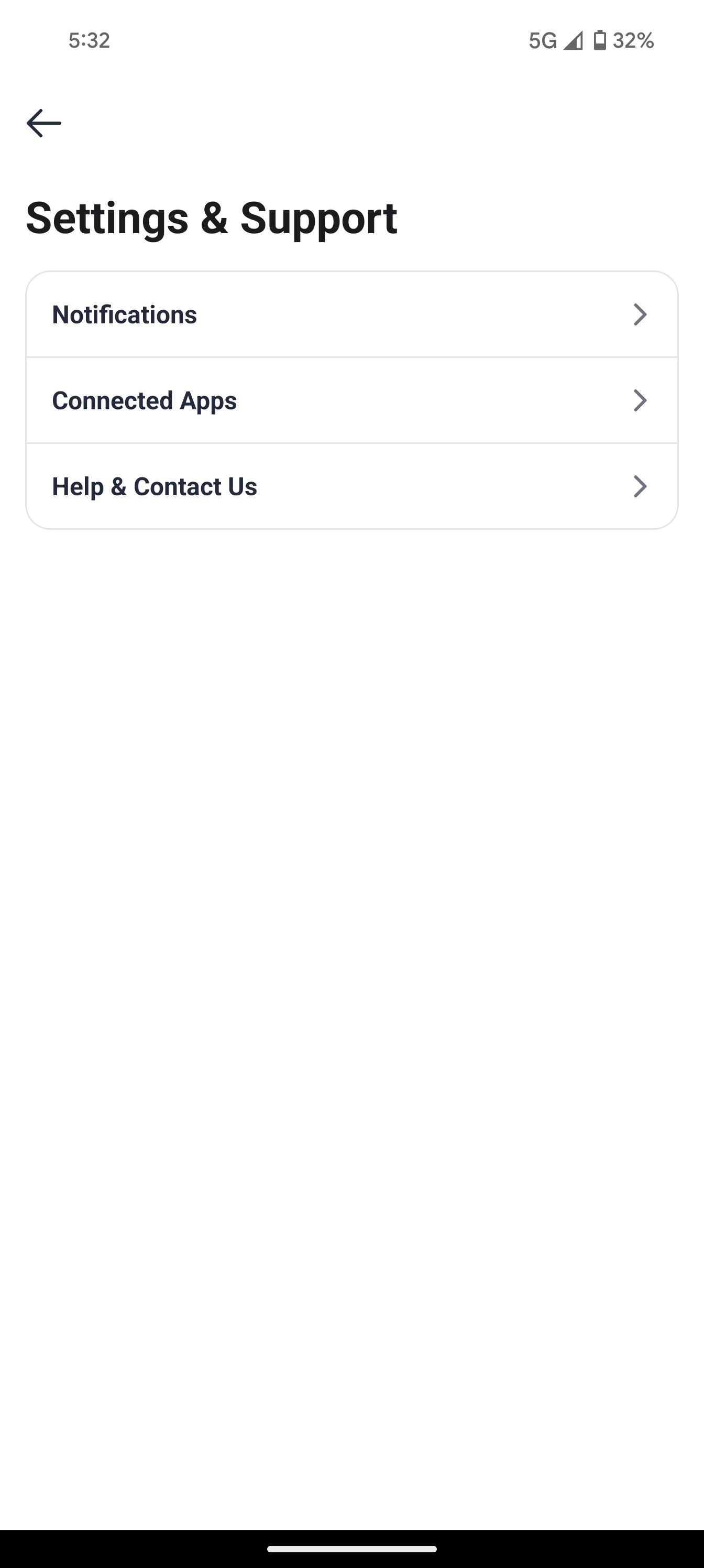
Task: Select Help & Contact Us
Action: 351,486
